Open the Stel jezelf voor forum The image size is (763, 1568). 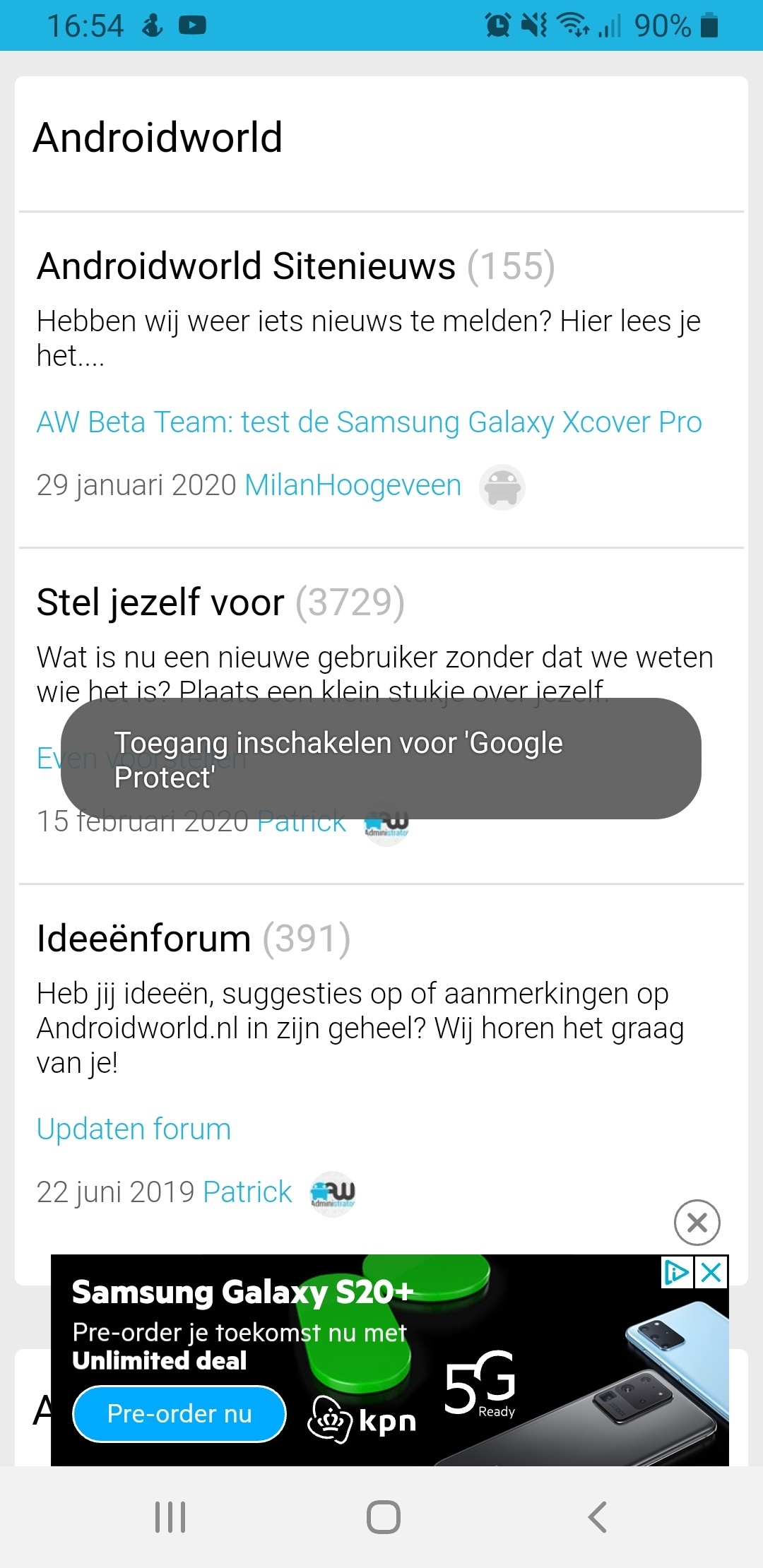(x=160, y=602)
